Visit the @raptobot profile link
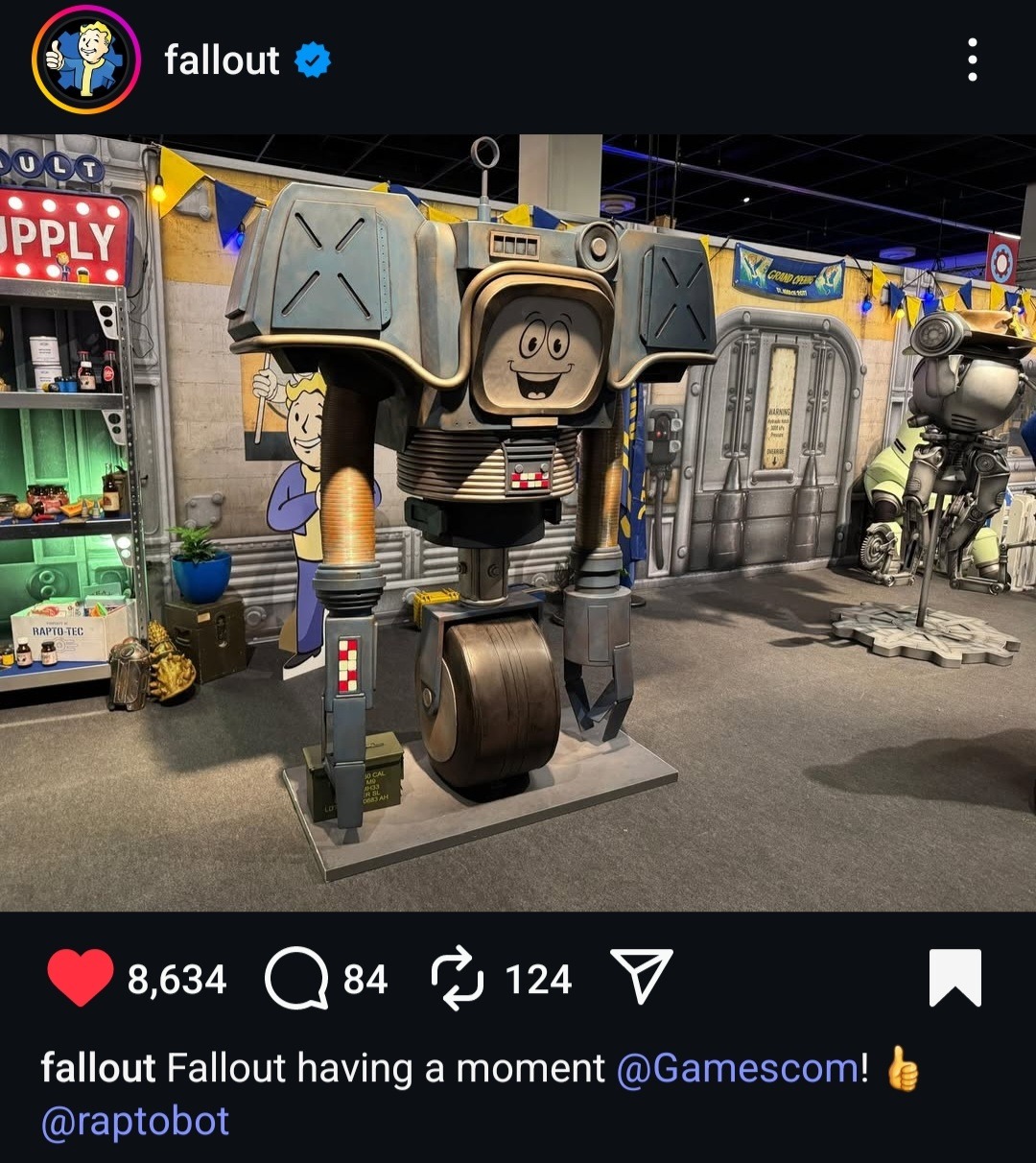Viewport: 1036px width, 1163px height. (135, 1121)
